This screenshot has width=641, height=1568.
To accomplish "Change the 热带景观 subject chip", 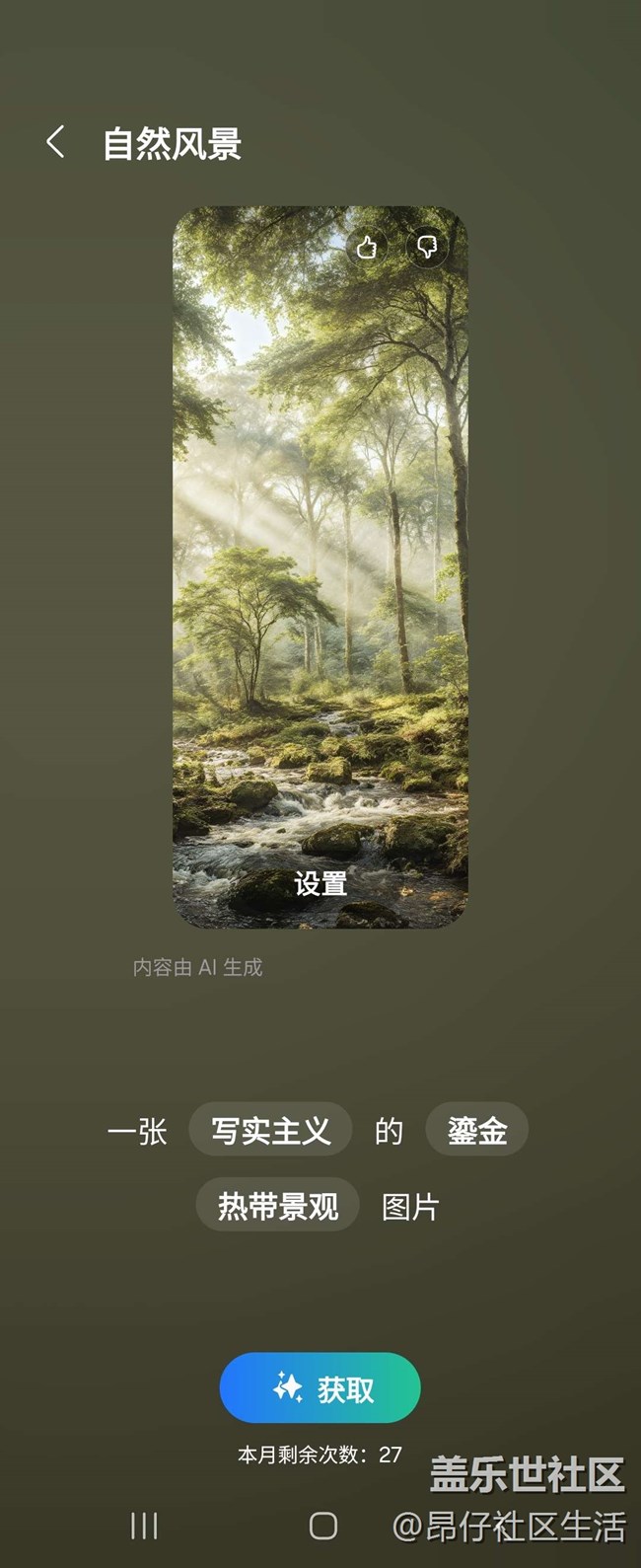I will click(x=277, y=1205).
